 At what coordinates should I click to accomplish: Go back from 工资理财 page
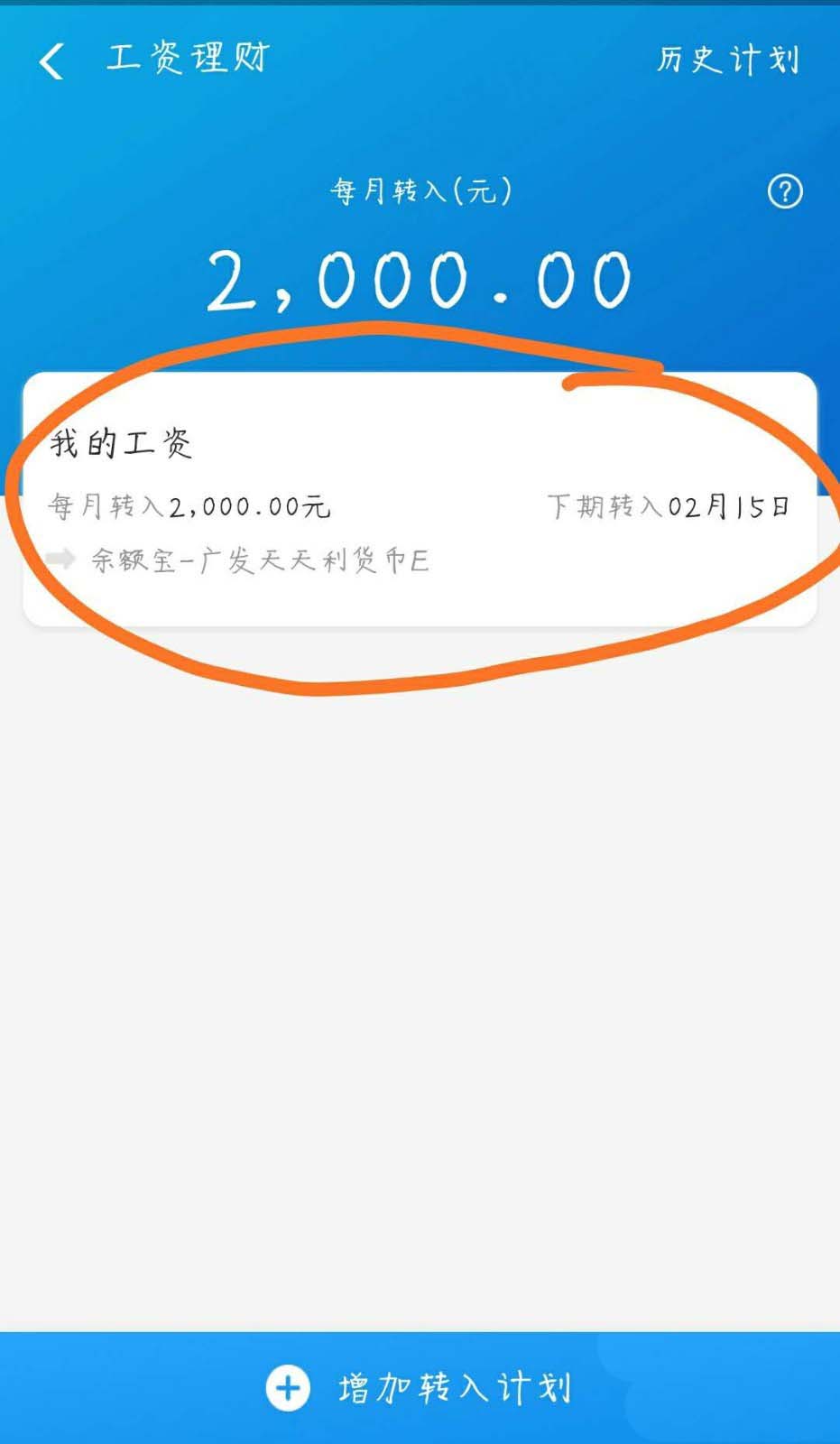pos(52,61)
